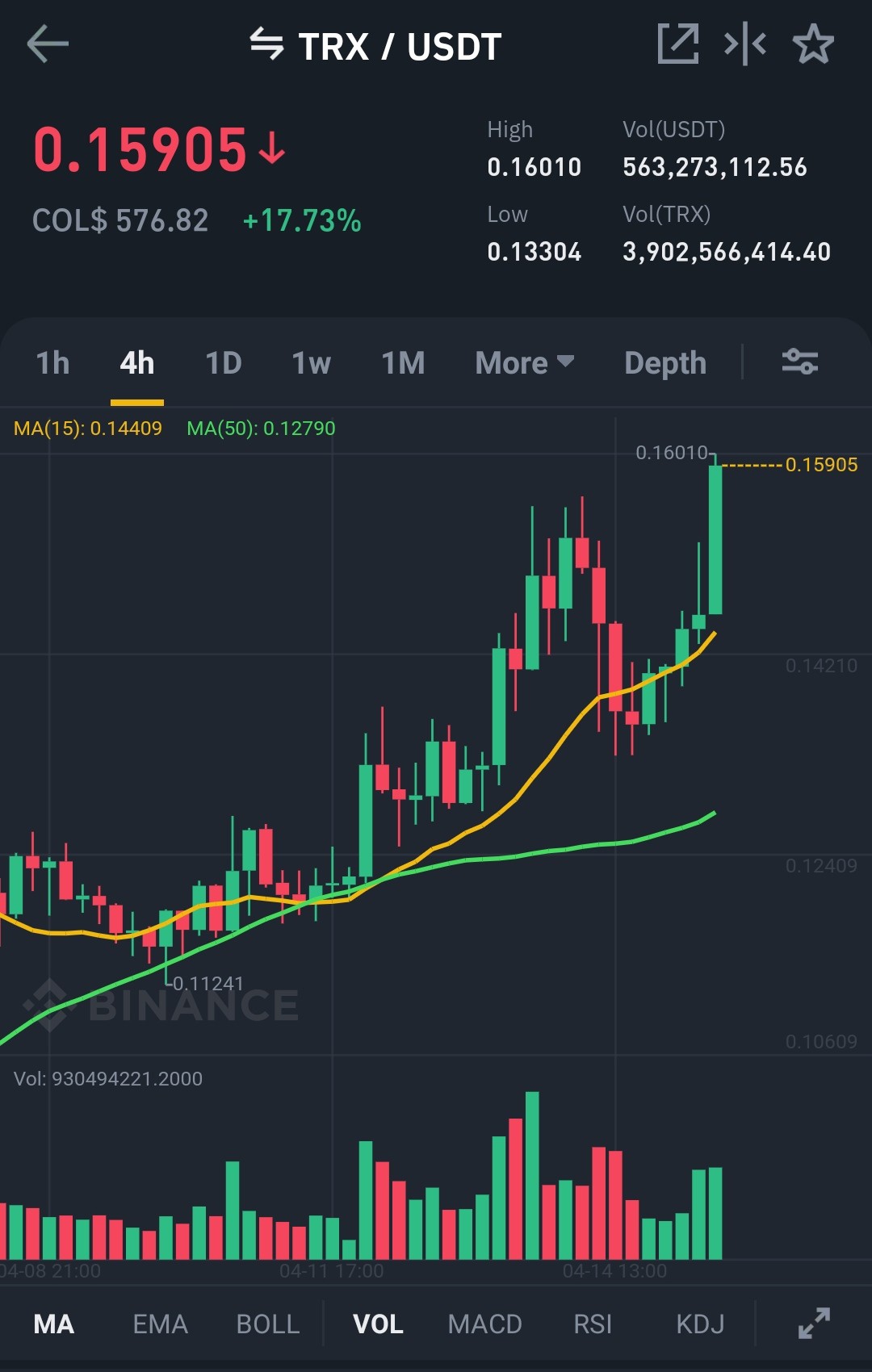This screenshot has height=1372, width=872.
Task: Open the Depth chart
Action: pos(665,363)
